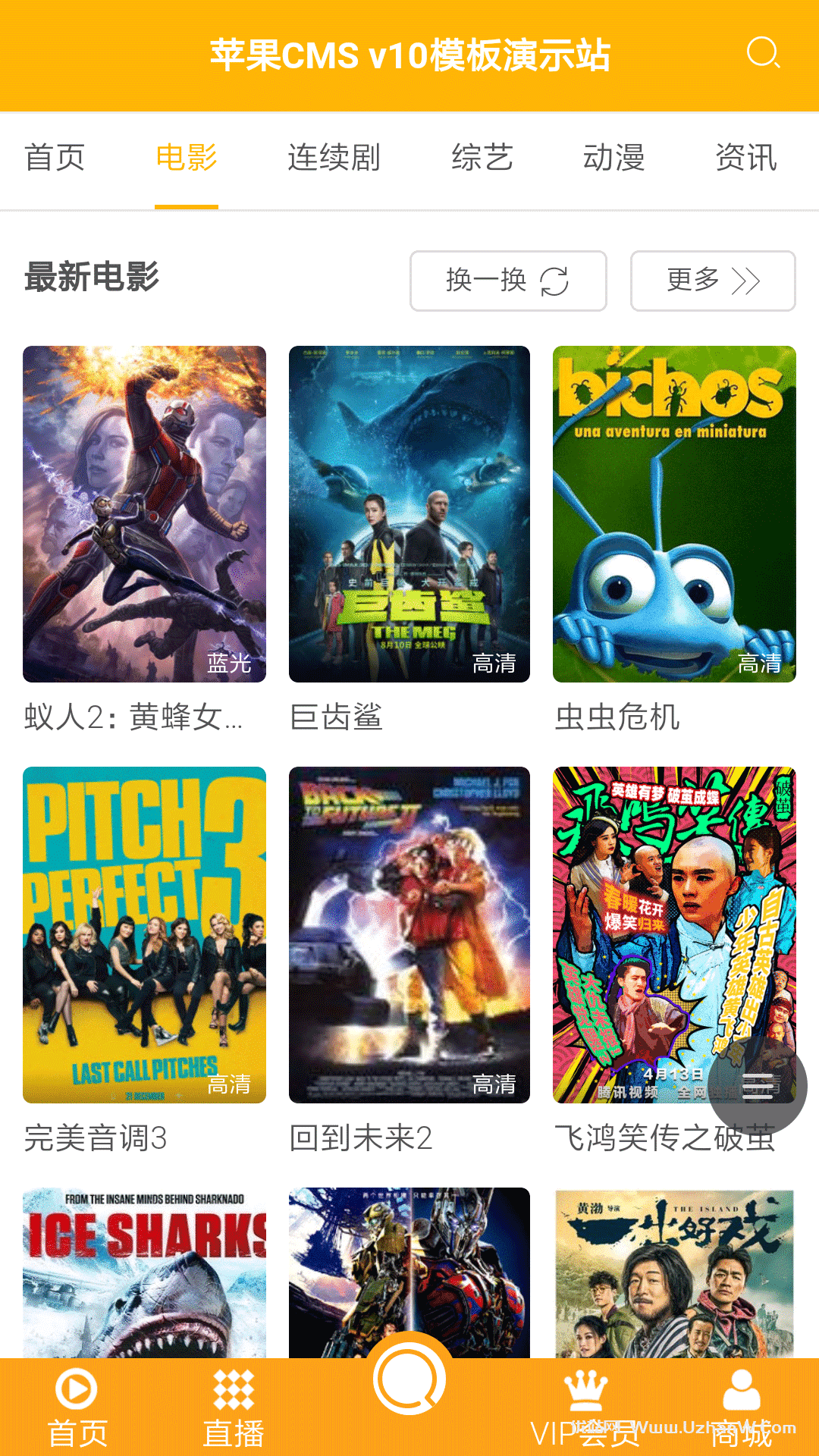Open the movie 巨齿鲨

[409, 514]
